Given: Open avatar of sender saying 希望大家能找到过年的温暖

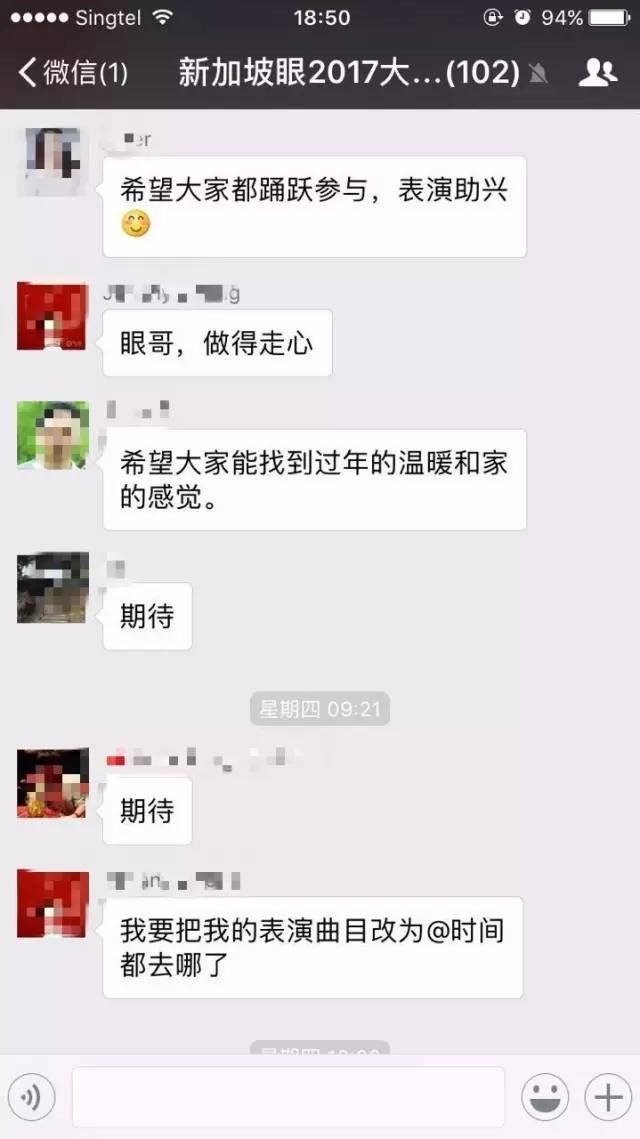Looking at the screenshot, I should tap(52, 435).
